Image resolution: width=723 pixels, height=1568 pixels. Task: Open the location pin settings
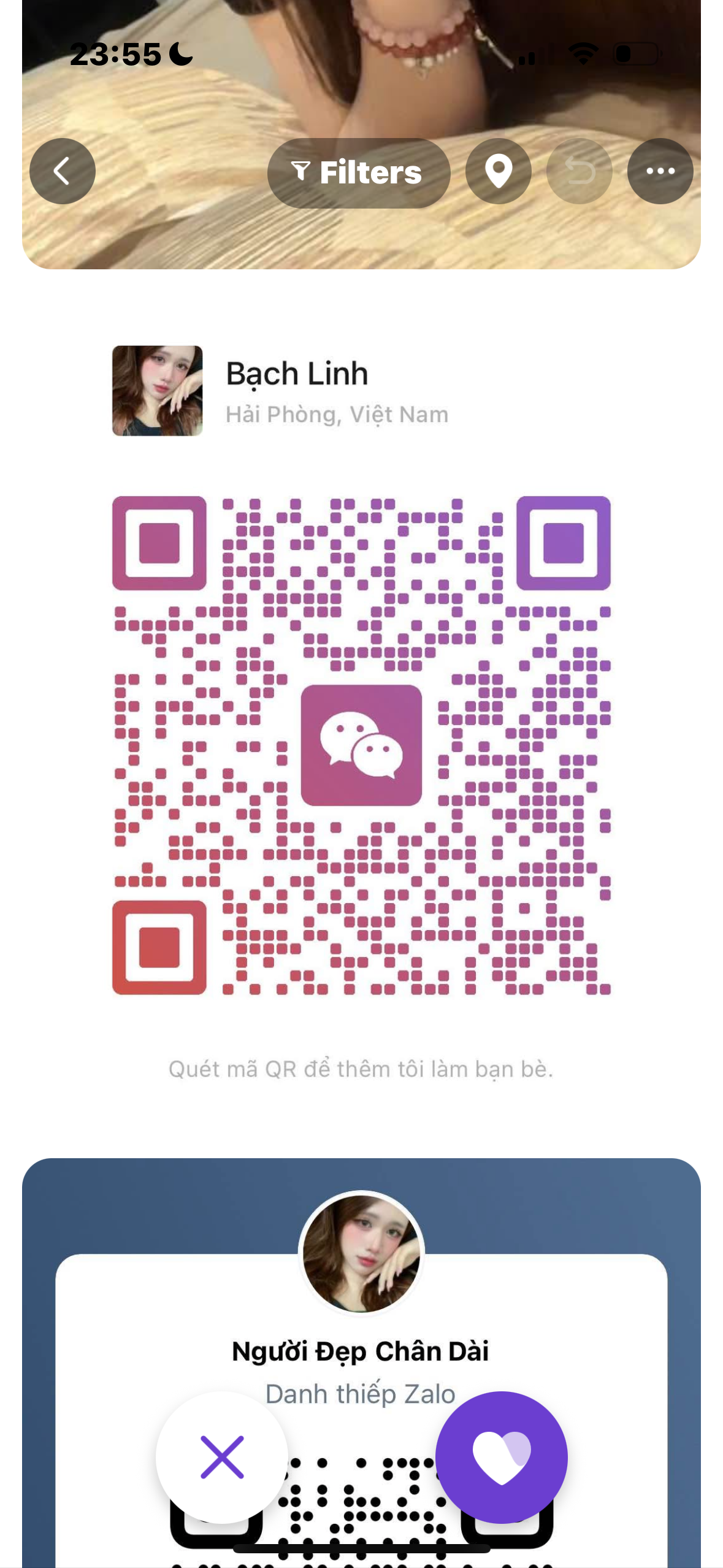coord(498,171)
